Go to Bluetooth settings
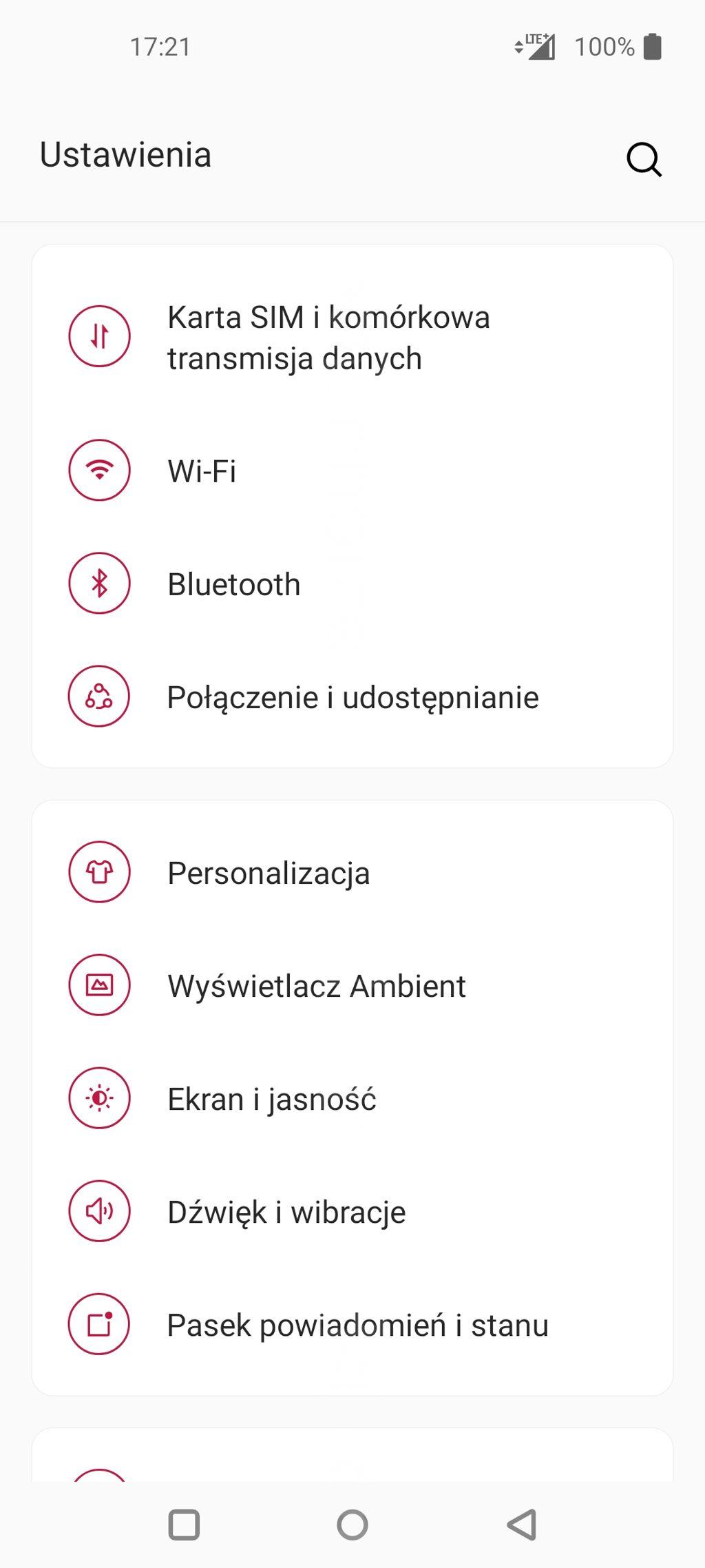This screenshot has height=1568, width=705. pos(234,584)
